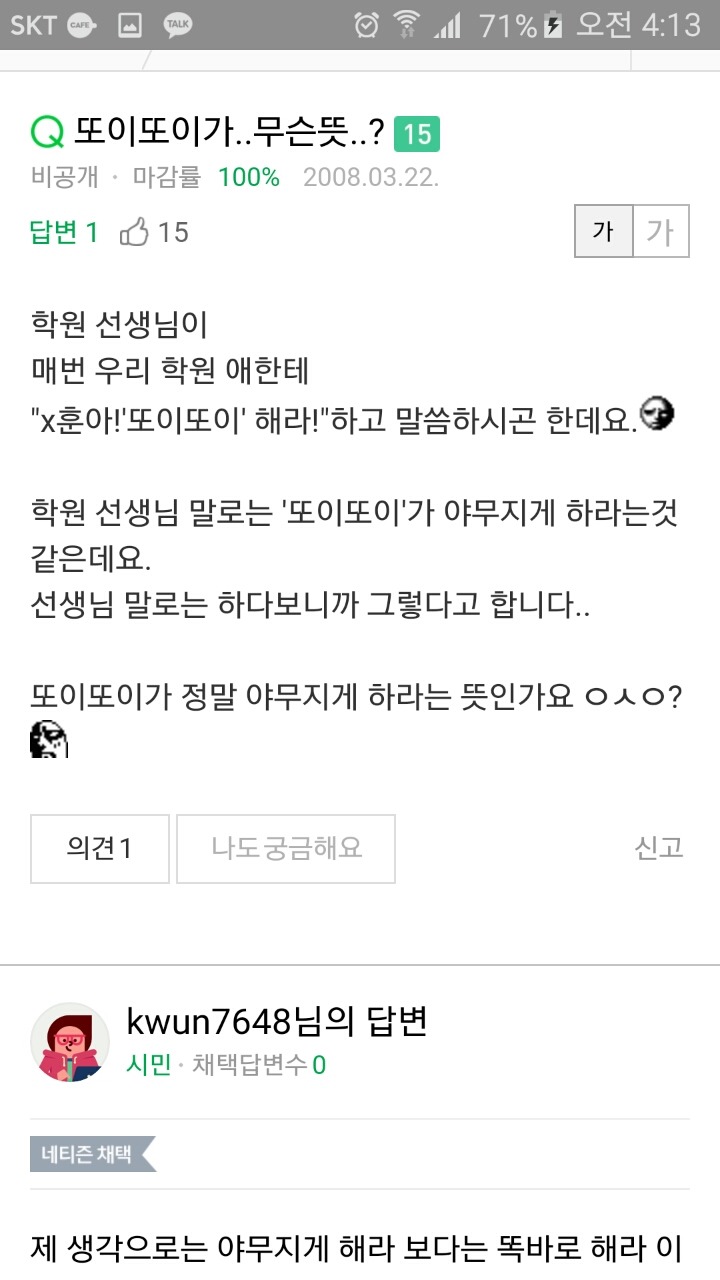Open the 의견1 comments button
Viewport: 720px width, 1280px height.
coord(100,849)
